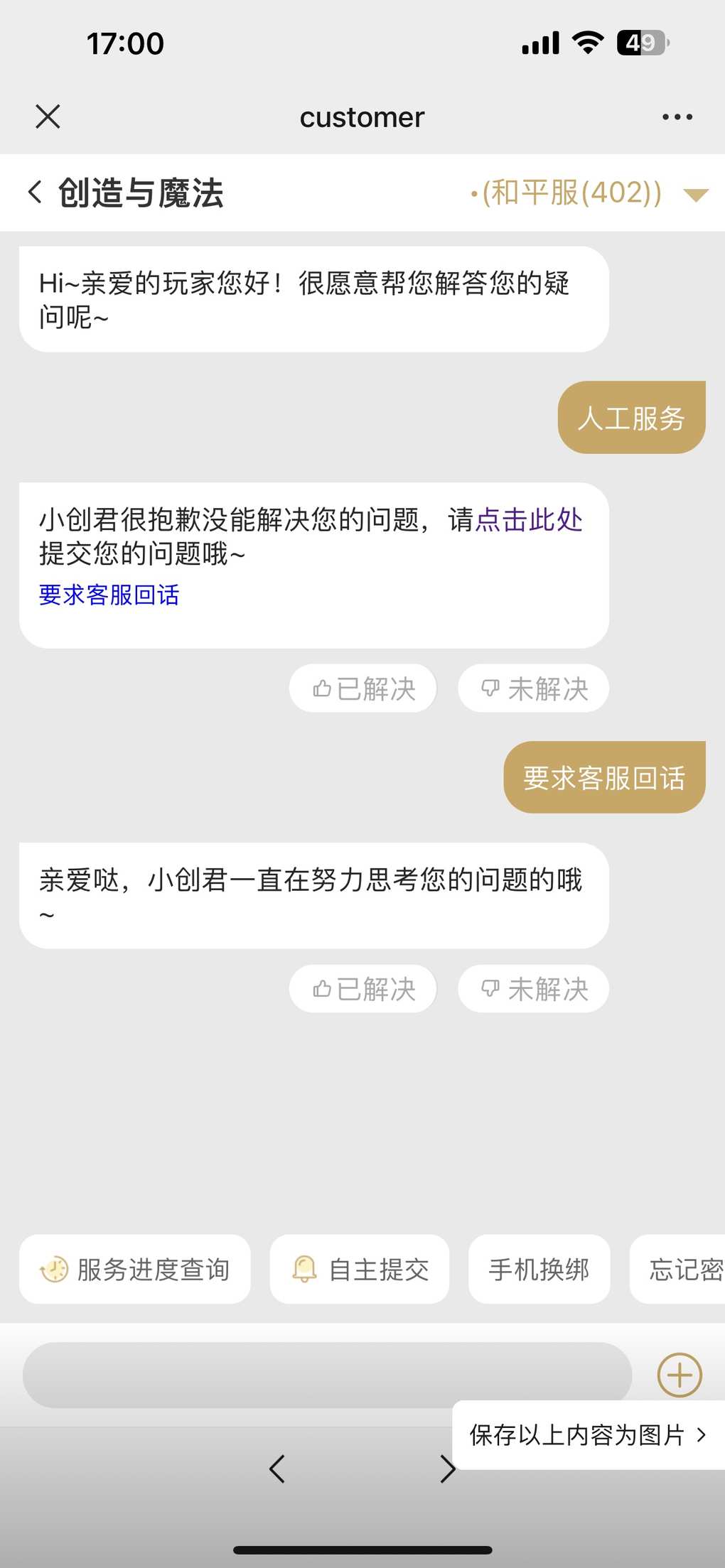Select the 自主提交 chip
This screenshot has width=725, height=1568.
pyautogui.click(x=360, y=1270)
